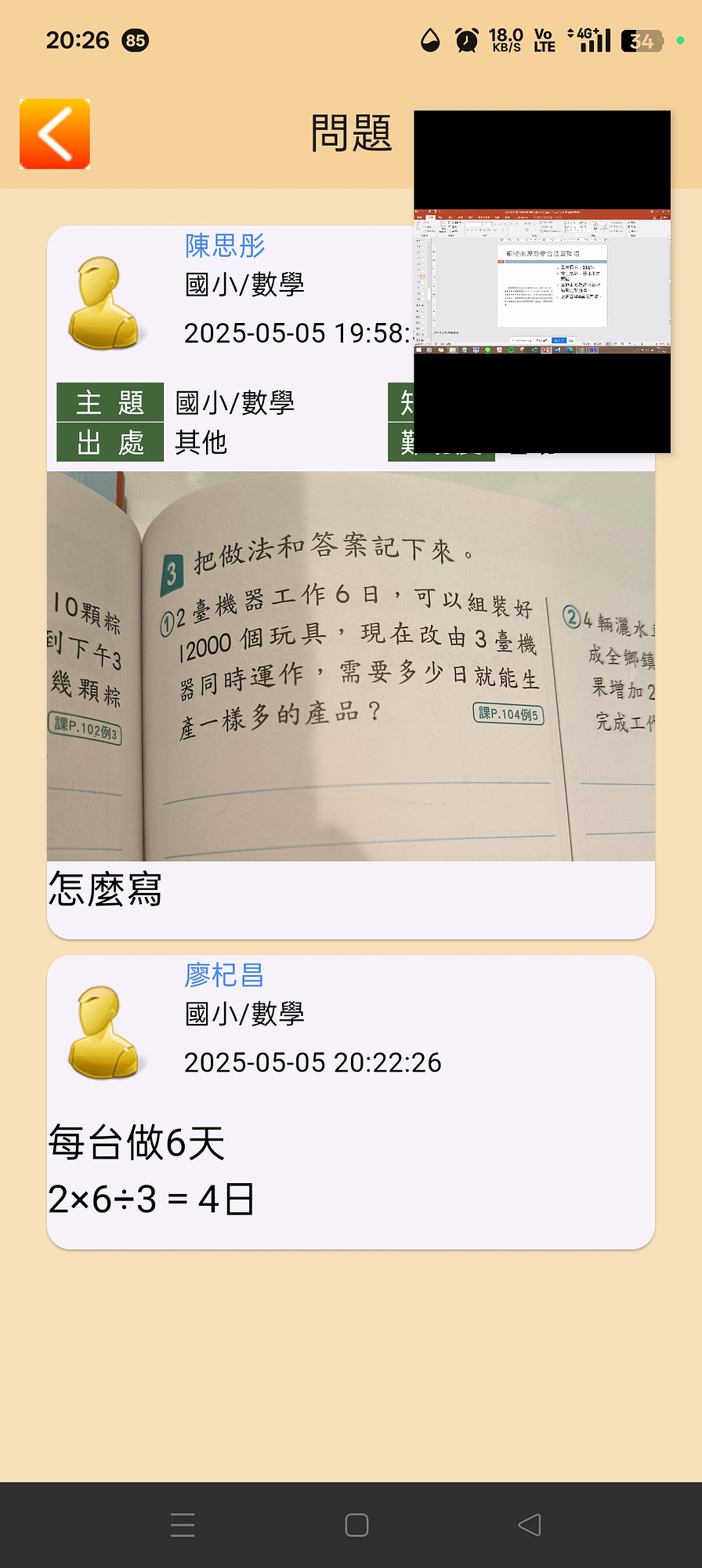
Task: Open 陳思彤's profile name link
Action: 225,246
